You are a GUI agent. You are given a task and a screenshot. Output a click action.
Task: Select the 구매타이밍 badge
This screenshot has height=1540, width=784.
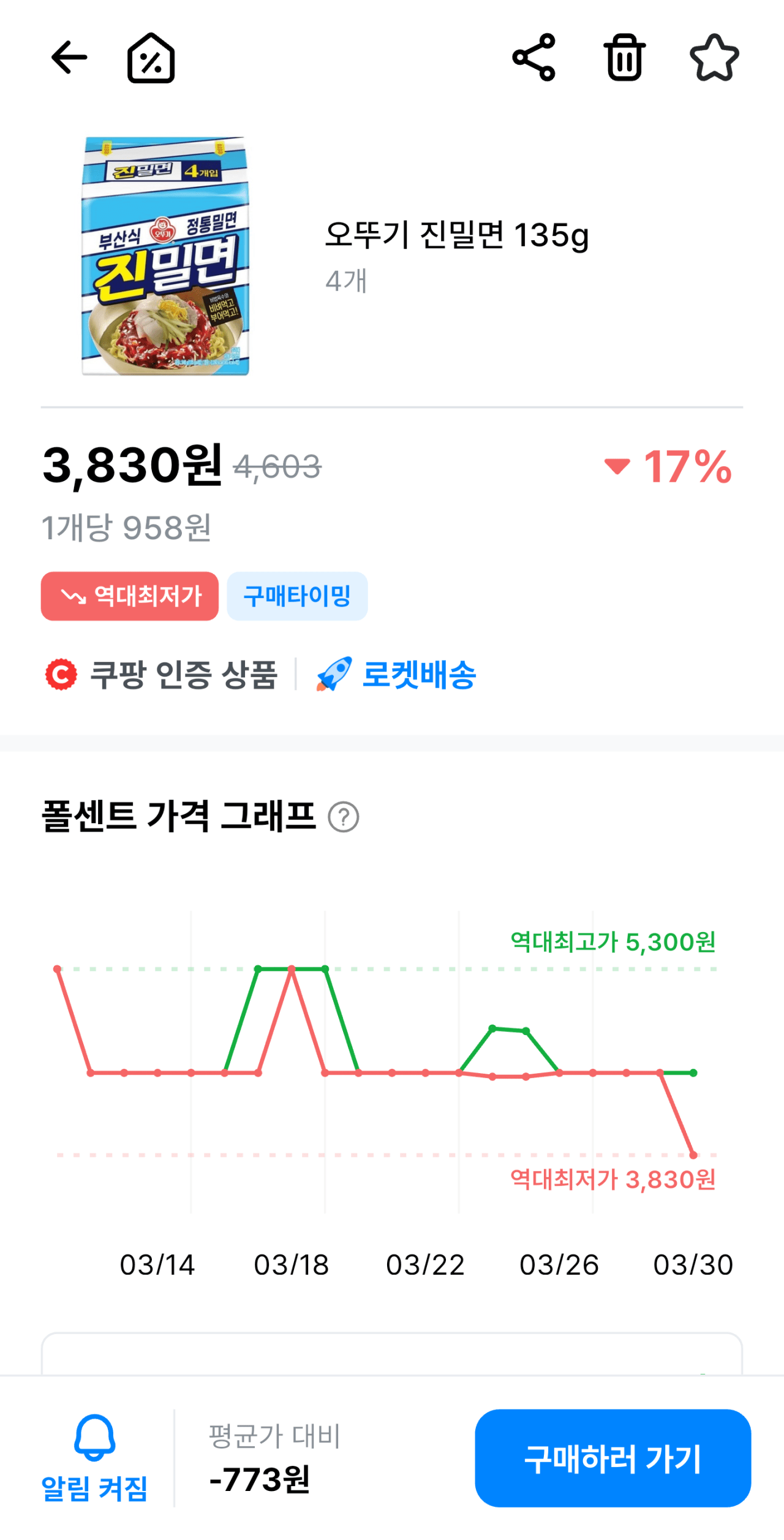tap(297, 596)
